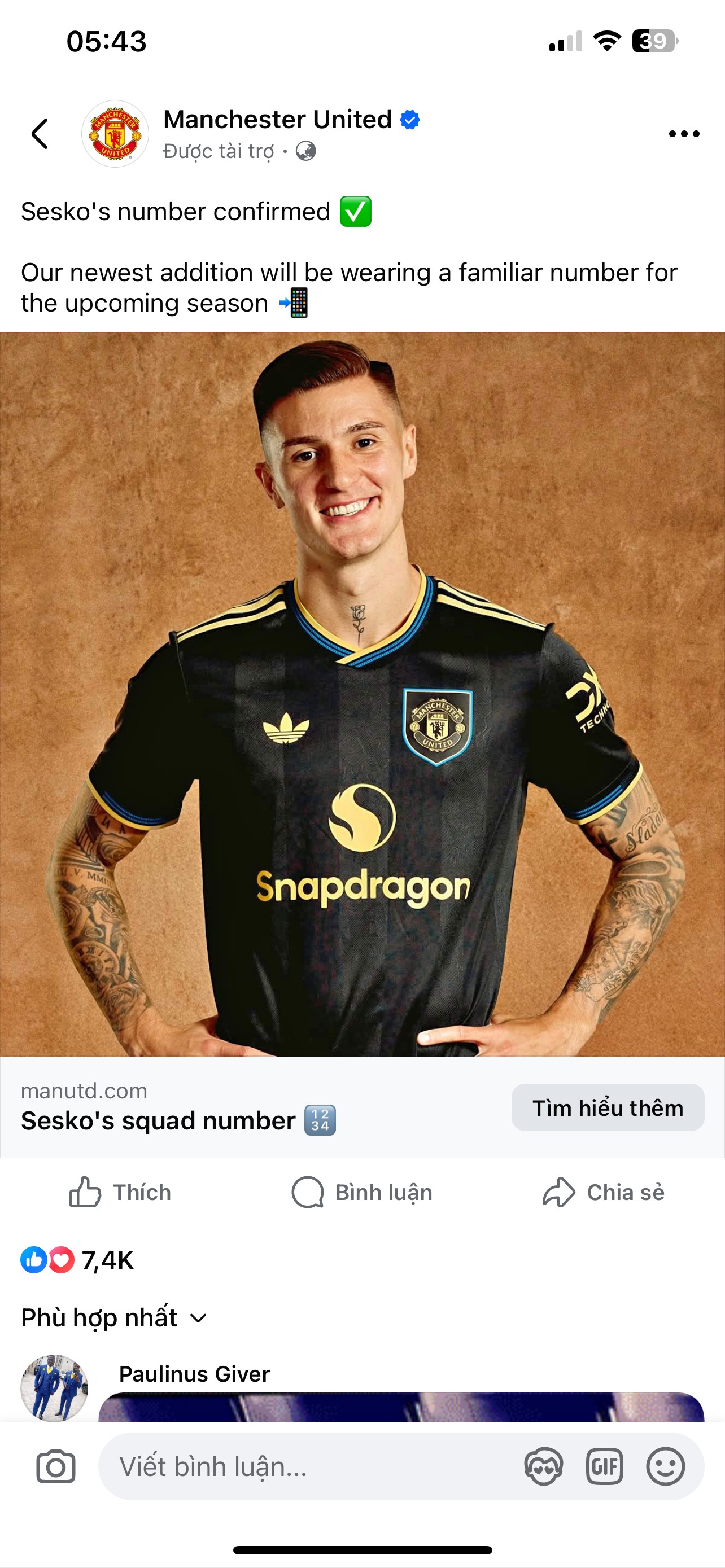Open the Manchester United page name
This screenshot has width=725, height=1568.
coord(278,119)
